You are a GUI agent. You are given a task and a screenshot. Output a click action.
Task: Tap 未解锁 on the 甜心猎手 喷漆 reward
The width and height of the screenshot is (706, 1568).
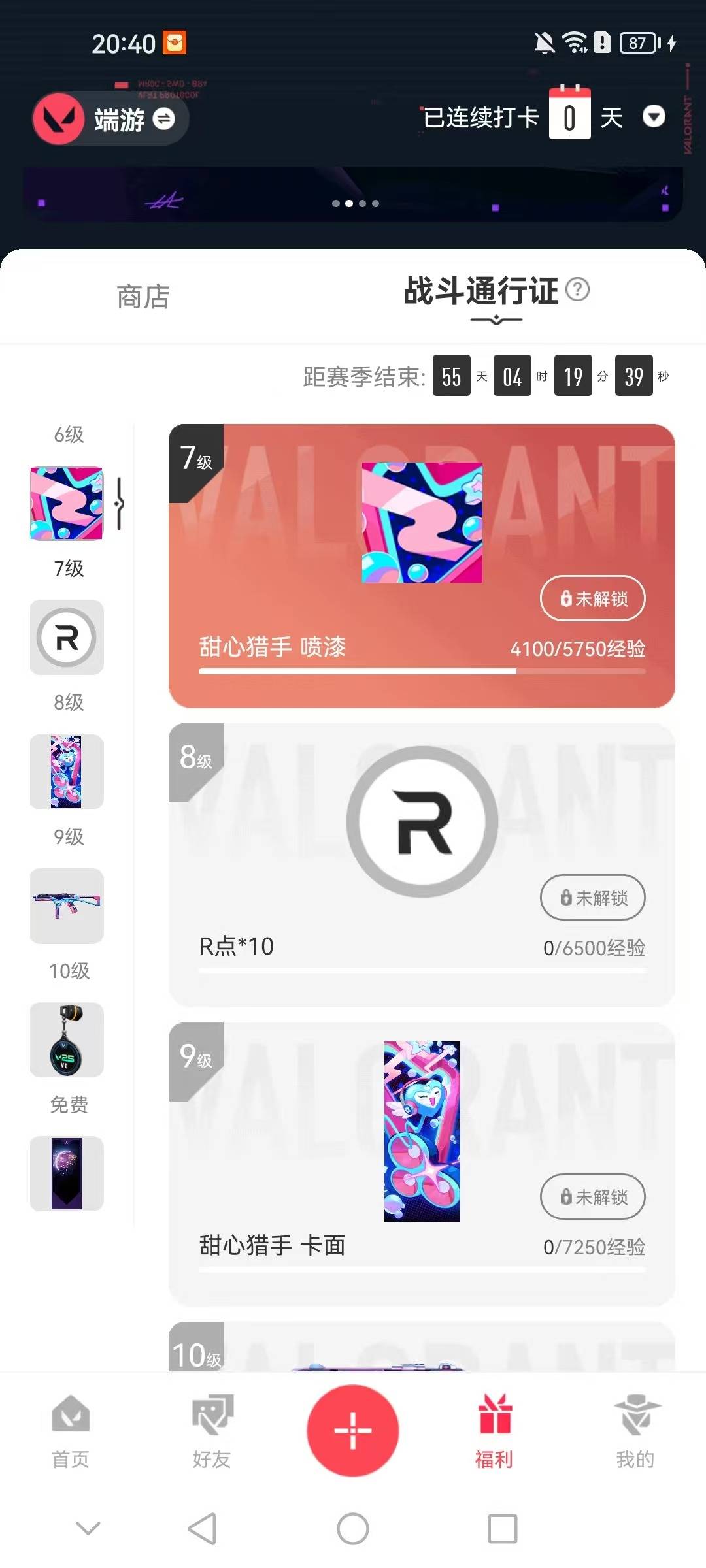[x=592, y=598]
